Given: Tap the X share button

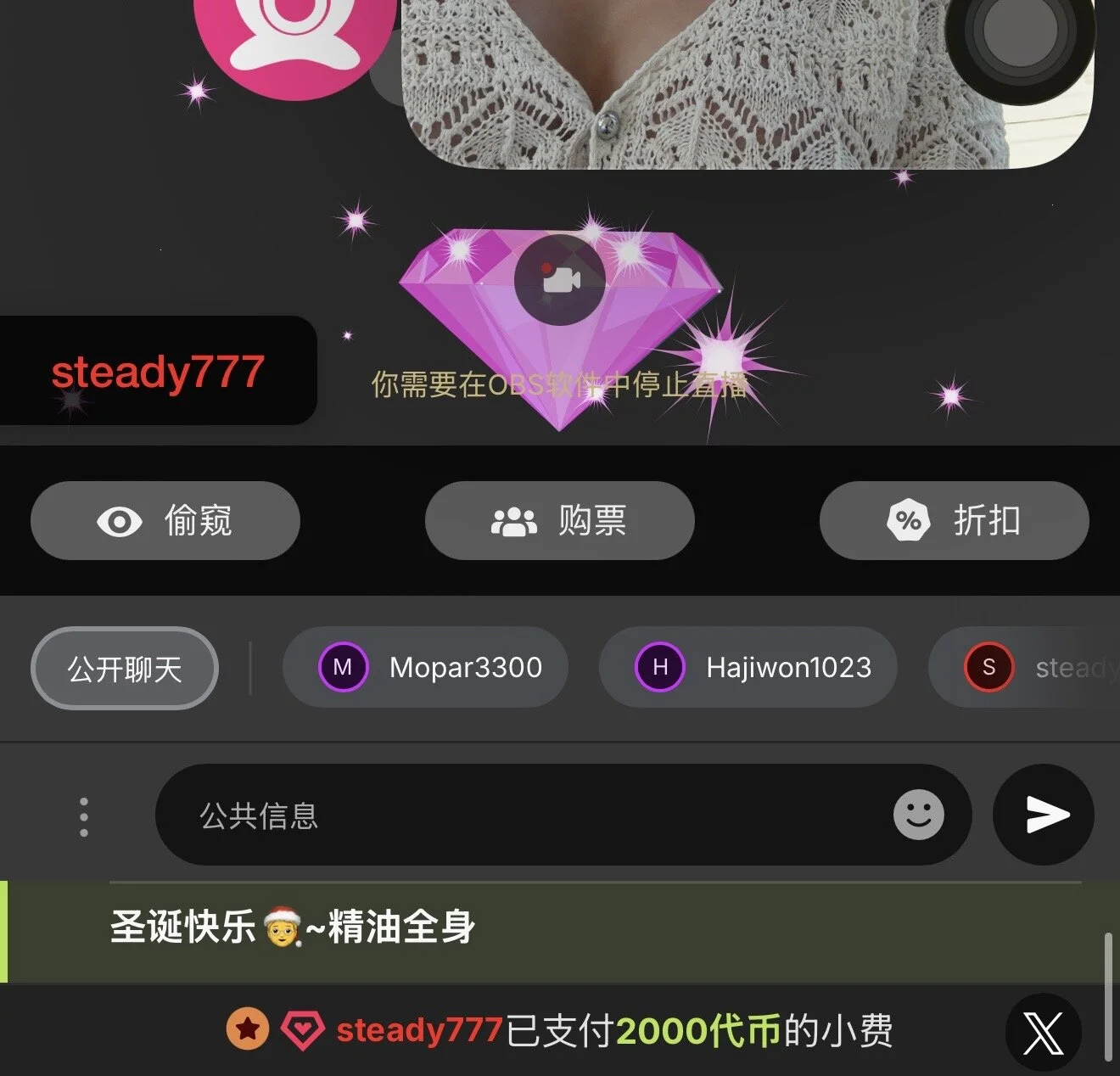Looking at the screenshot, I should pyautogui.click(x=1043, y=1032).
